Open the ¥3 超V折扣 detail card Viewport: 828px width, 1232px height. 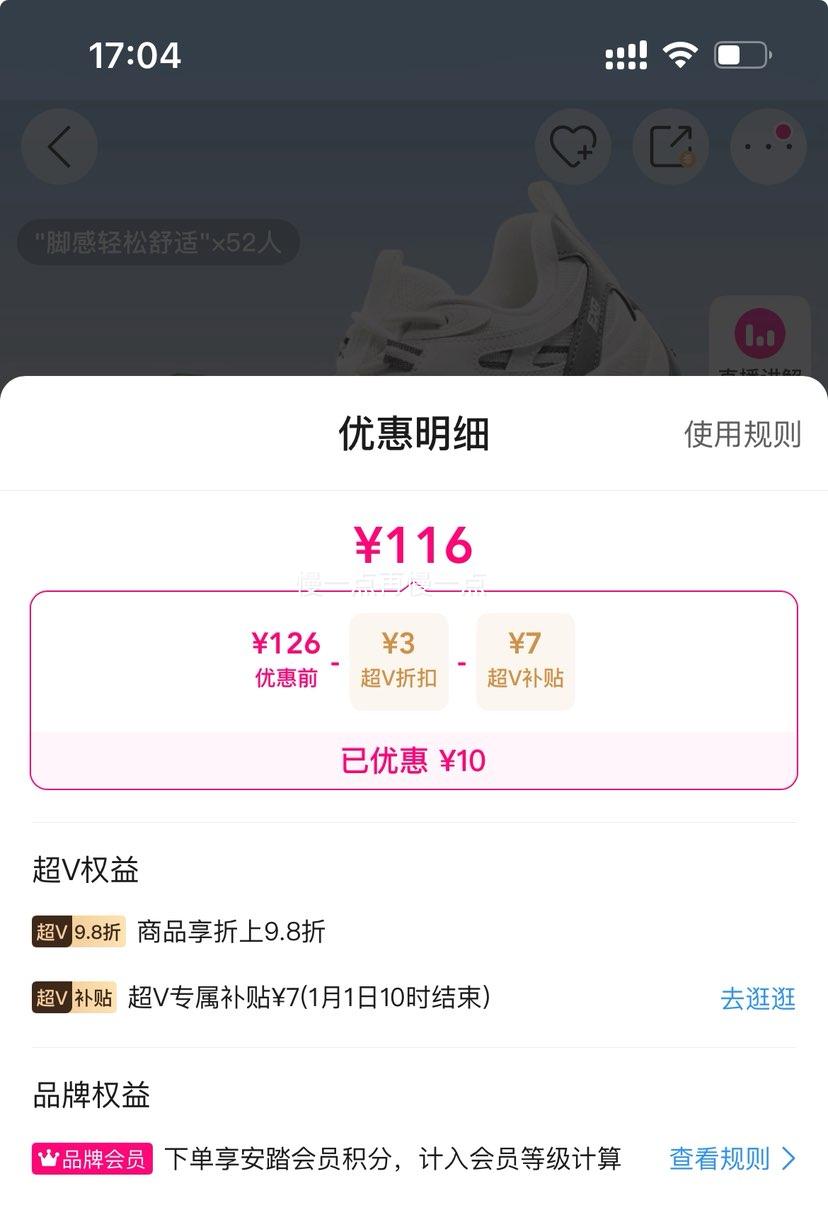[398, 662]
